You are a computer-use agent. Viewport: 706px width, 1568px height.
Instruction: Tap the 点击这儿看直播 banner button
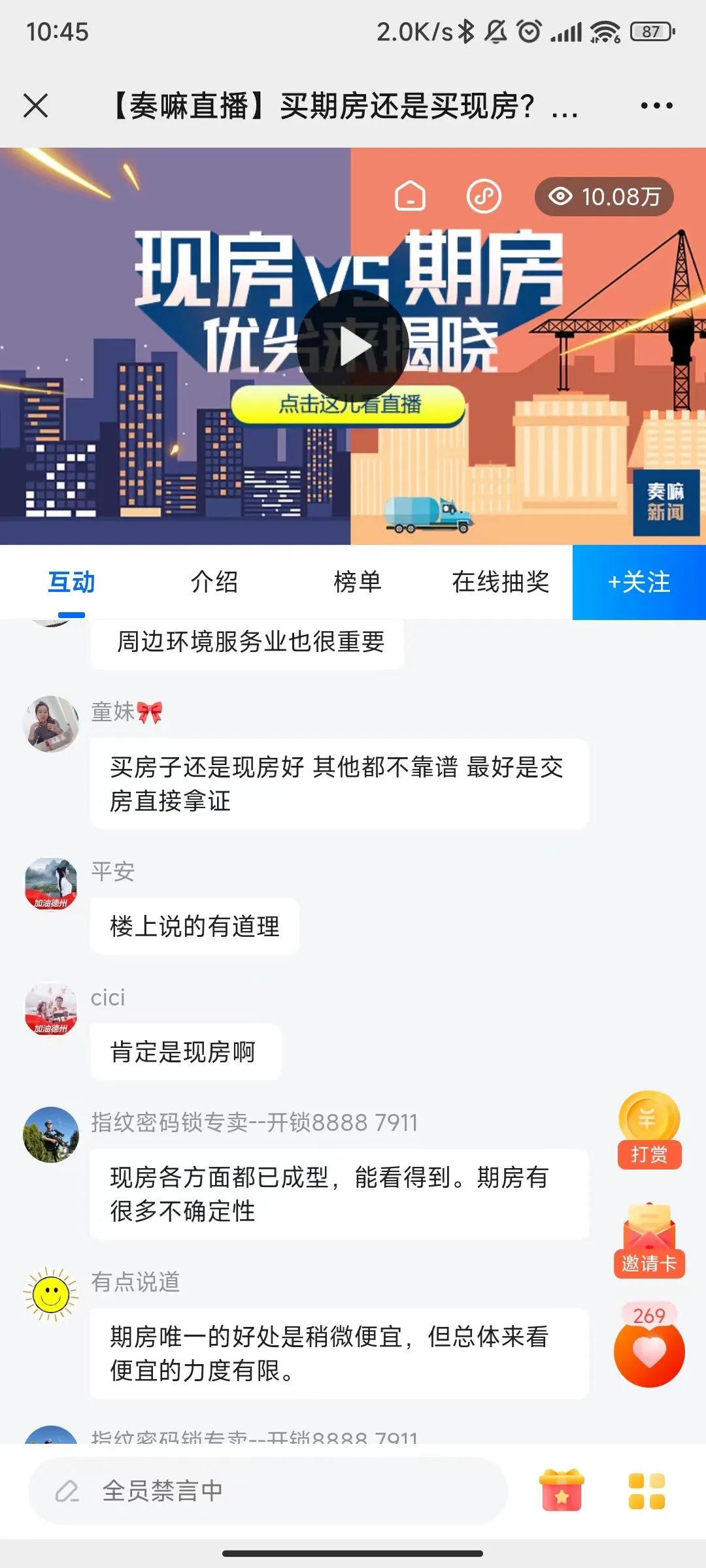pos(348,404)
